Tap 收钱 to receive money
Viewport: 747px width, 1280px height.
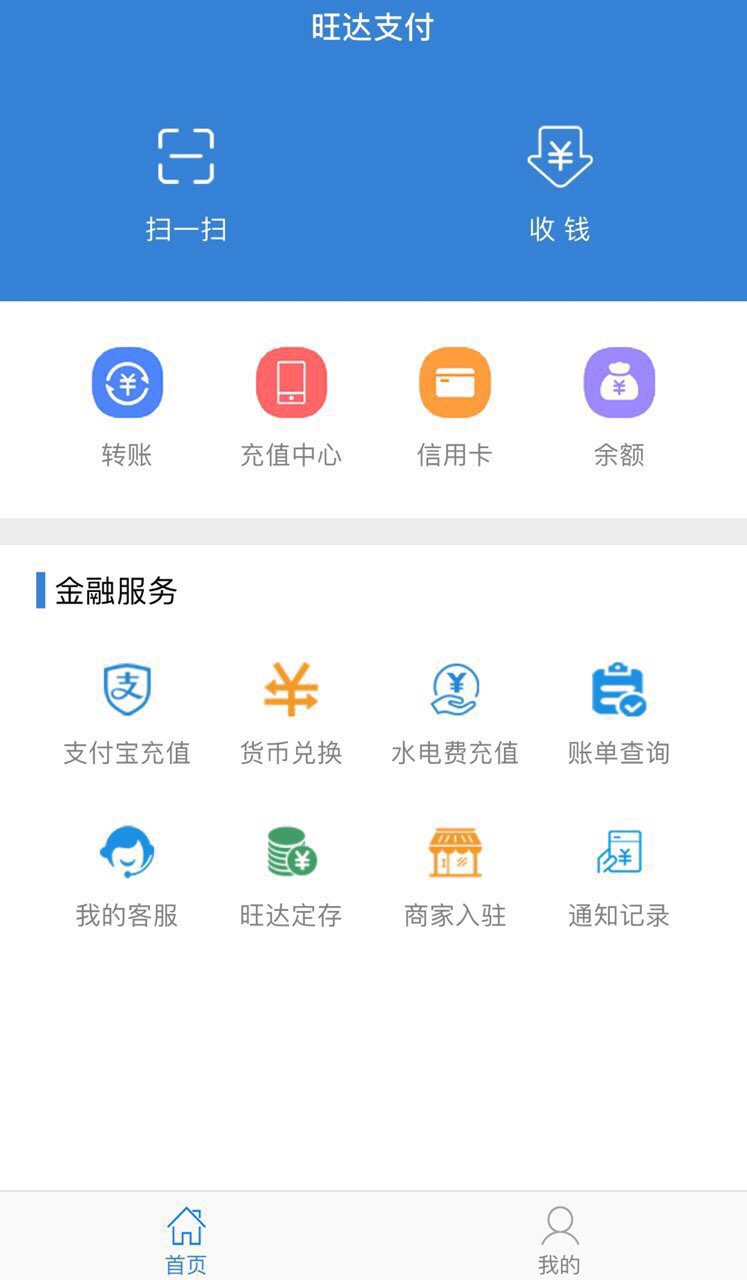pos(560,184)
